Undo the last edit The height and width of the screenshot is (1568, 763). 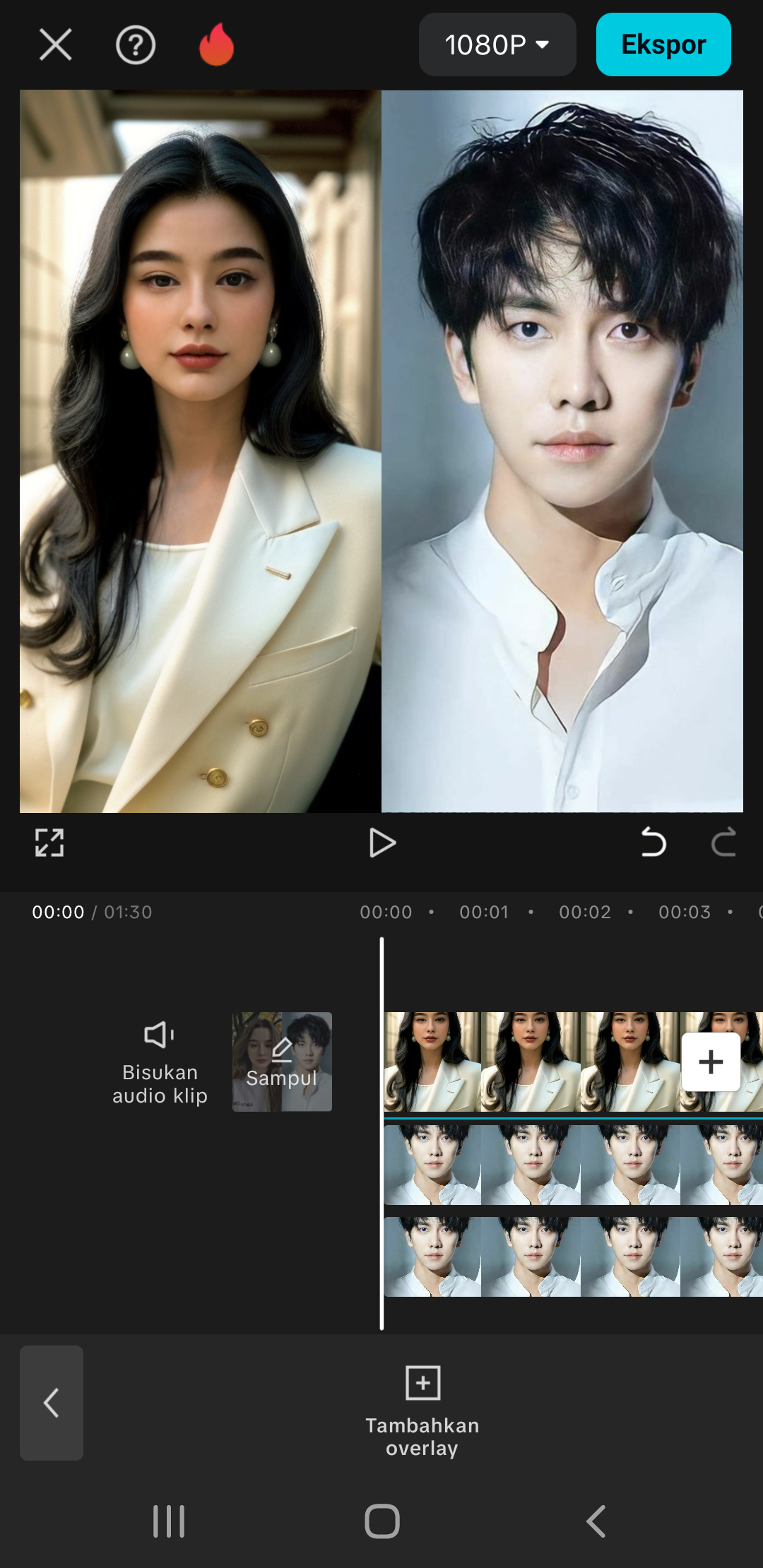point(653,842)
